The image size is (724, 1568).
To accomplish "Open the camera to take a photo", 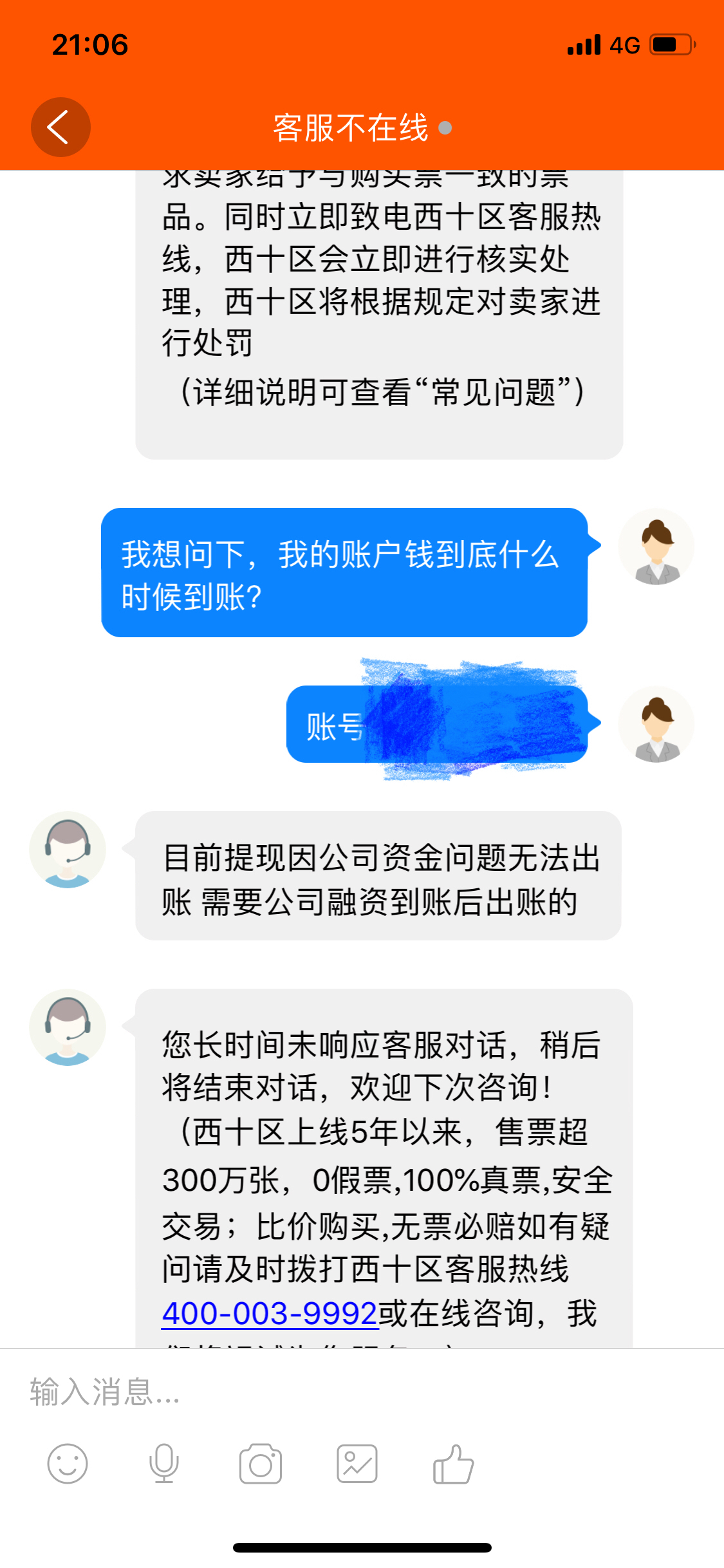I will [261, 1464].
